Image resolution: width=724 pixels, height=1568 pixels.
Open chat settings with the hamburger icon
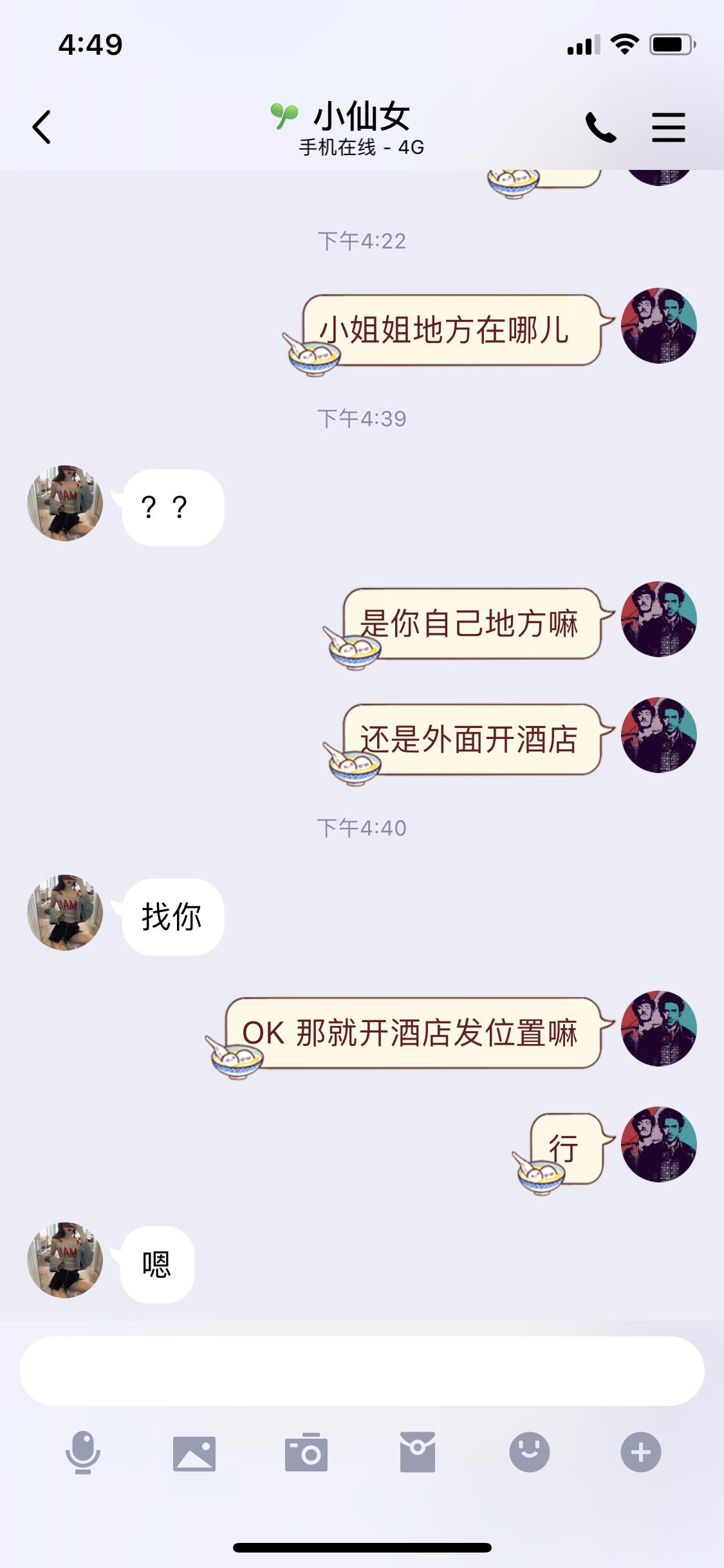pos(668,126)
